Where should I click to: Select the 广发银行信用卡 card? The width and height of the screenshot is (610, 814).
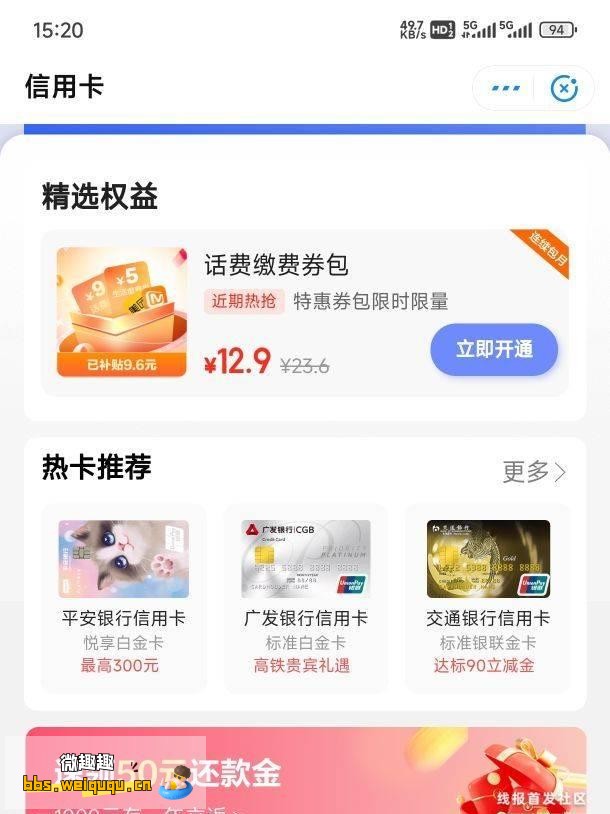coord(305,596)
